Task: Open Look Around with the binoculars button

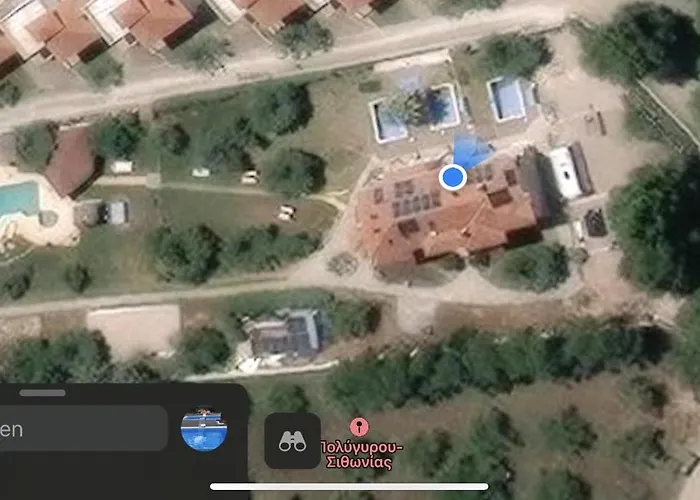Action: (x=292, y=441)
